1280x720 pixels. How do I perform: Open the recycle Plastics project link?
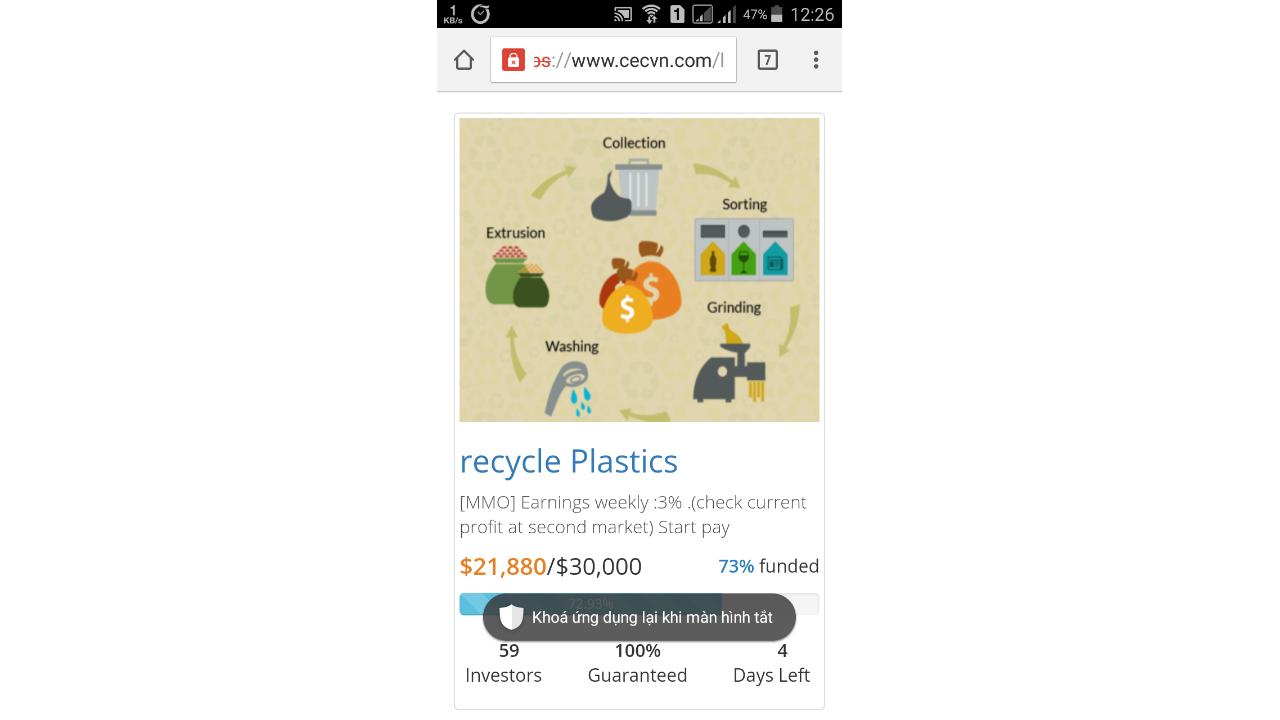(568, 461)
